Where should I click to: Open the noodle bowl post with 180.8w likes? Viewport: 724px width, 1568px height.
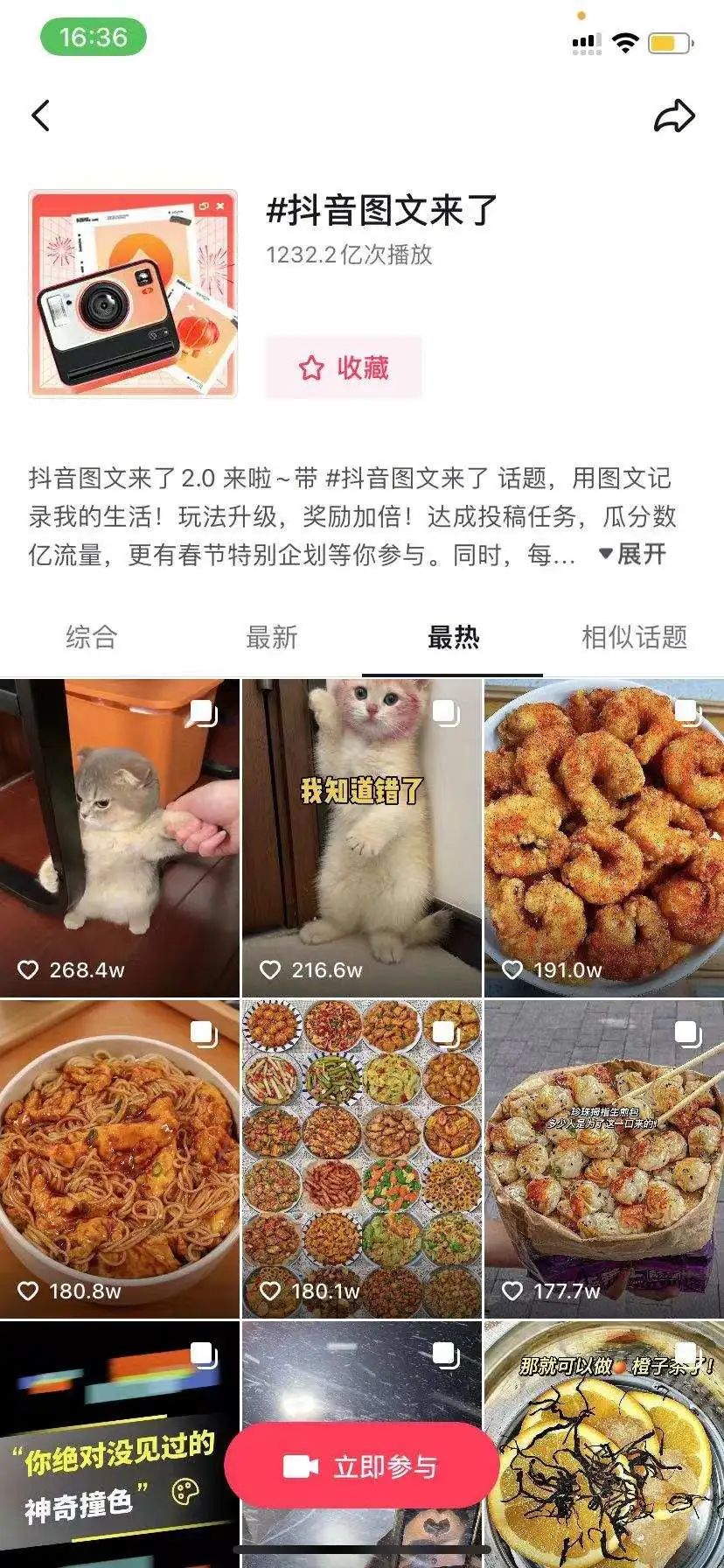click(x=119, y=1158)
